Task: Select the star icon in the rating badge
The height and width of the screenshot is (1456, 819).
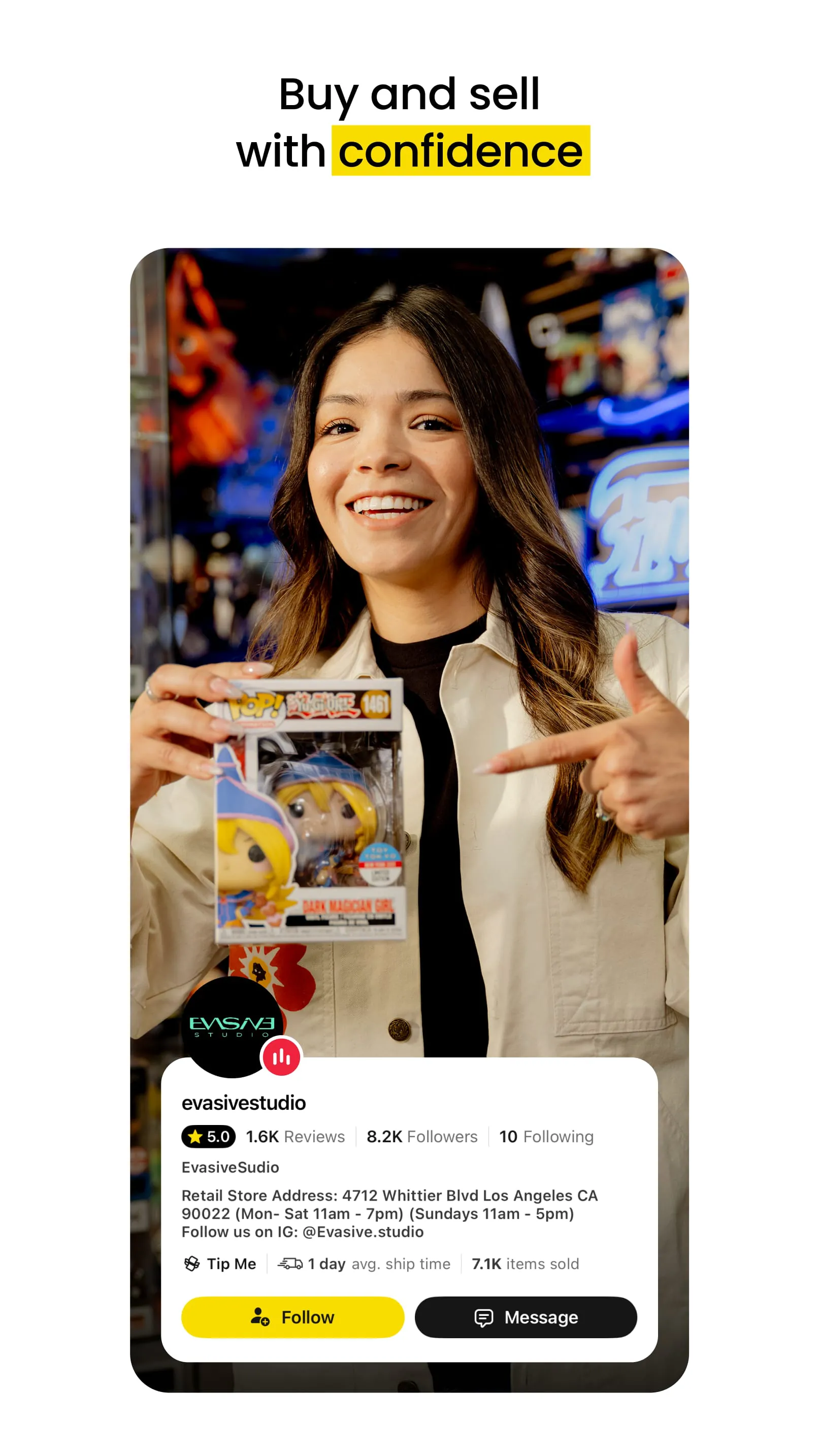Action: click(195, 1136)
